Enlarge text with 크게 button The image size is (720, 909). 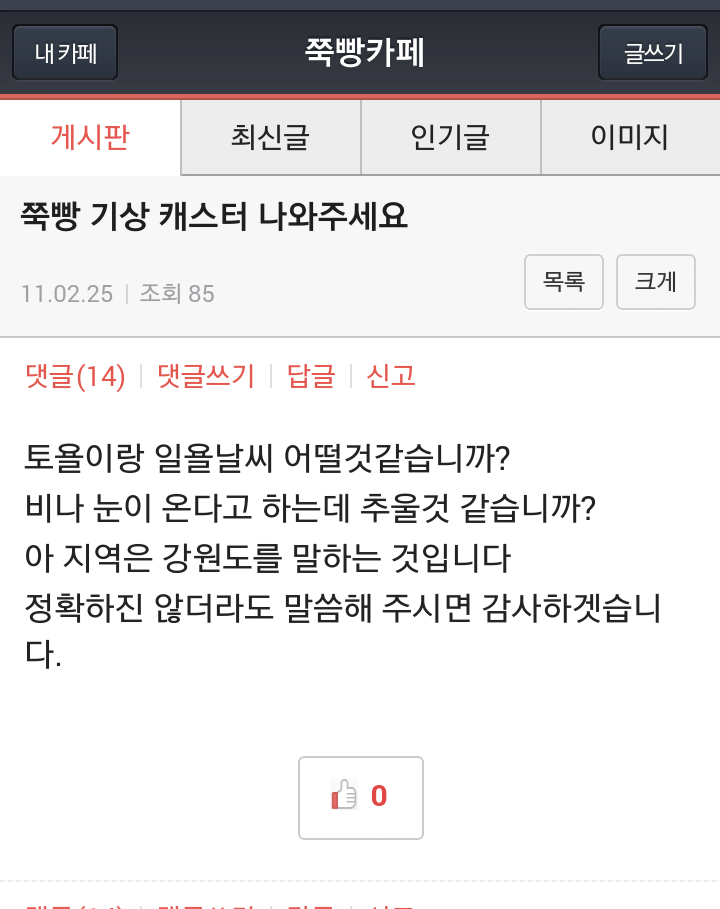pyautogui.click(x=656, y=282)
